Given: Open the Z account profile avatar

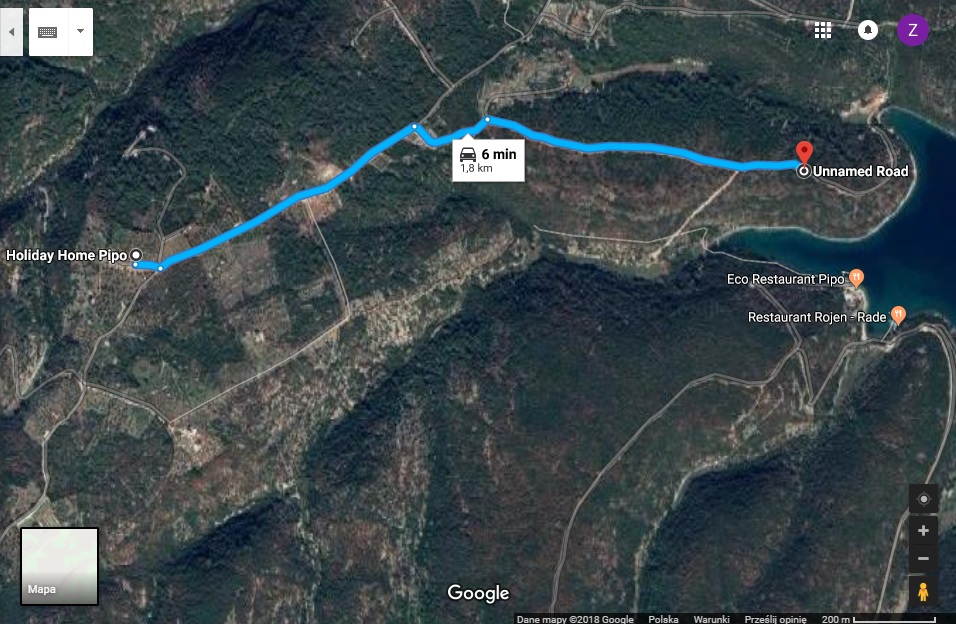Looking at the screenshot, I should (x=912, y=30).
